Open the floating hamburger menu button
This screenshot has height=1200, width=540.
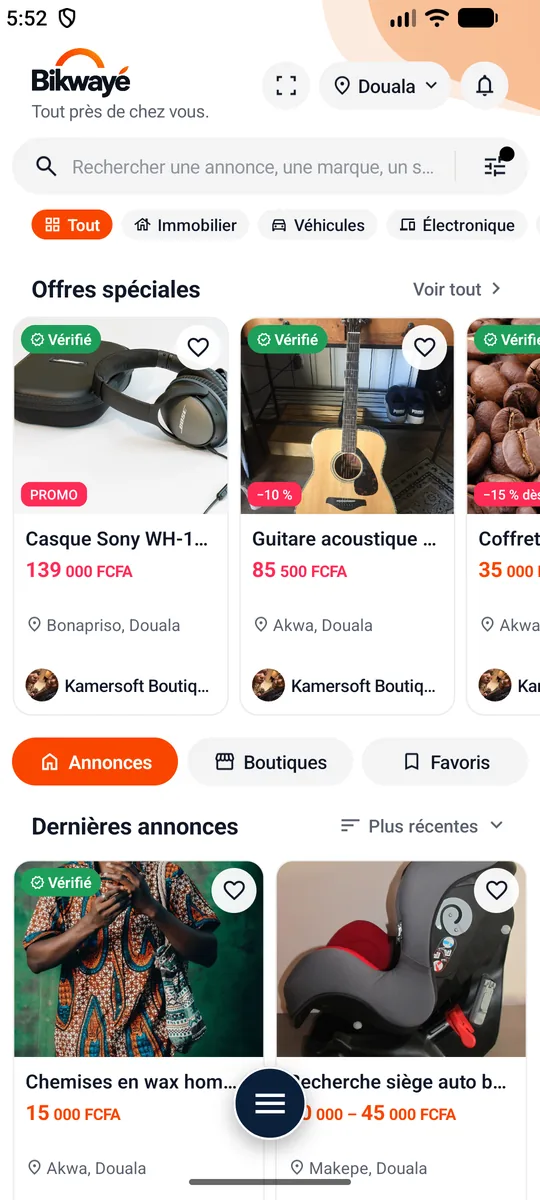pyautogui.click(x=270, y=1103)
